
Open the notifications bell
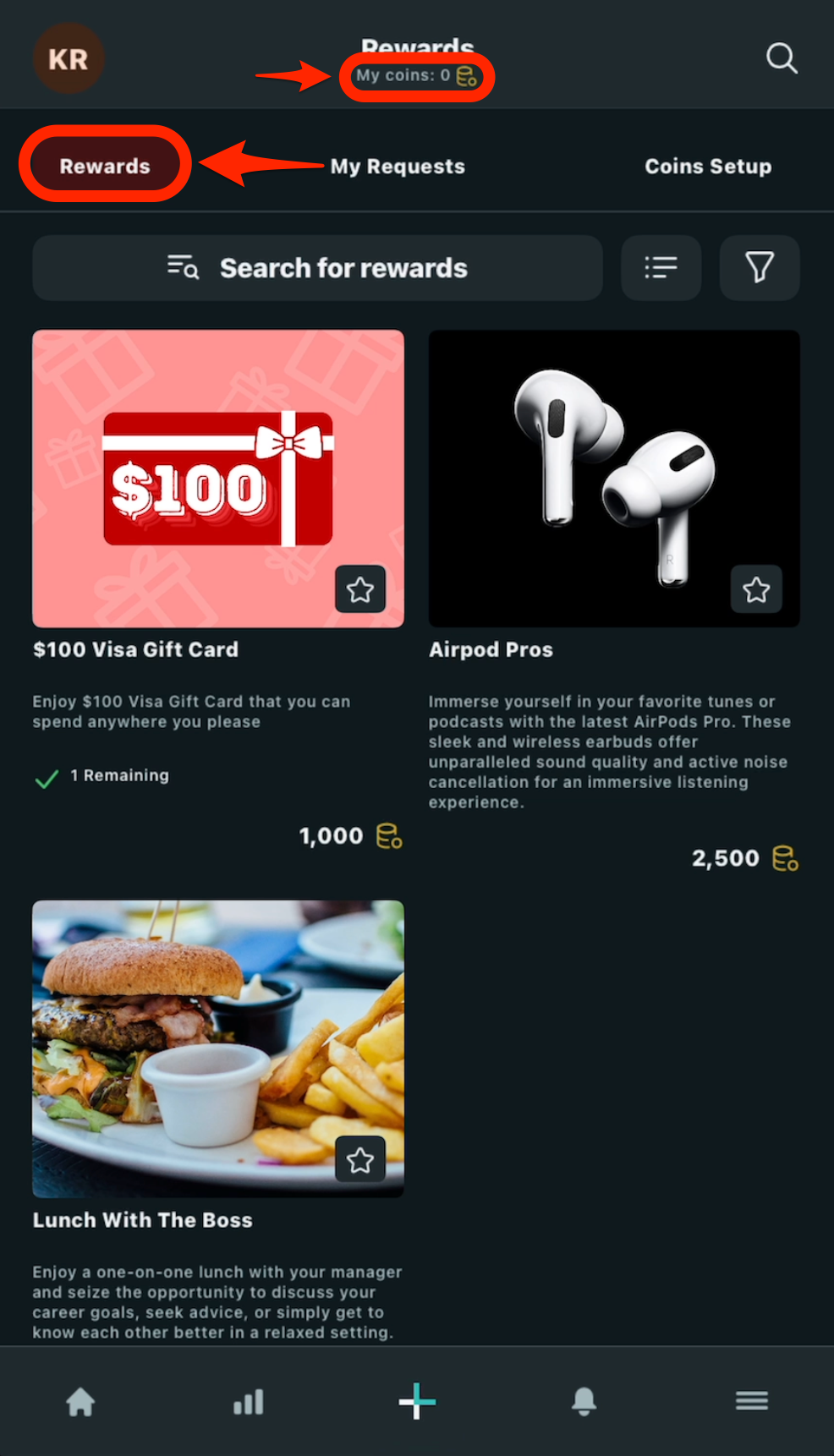[x=584, y=1402]
